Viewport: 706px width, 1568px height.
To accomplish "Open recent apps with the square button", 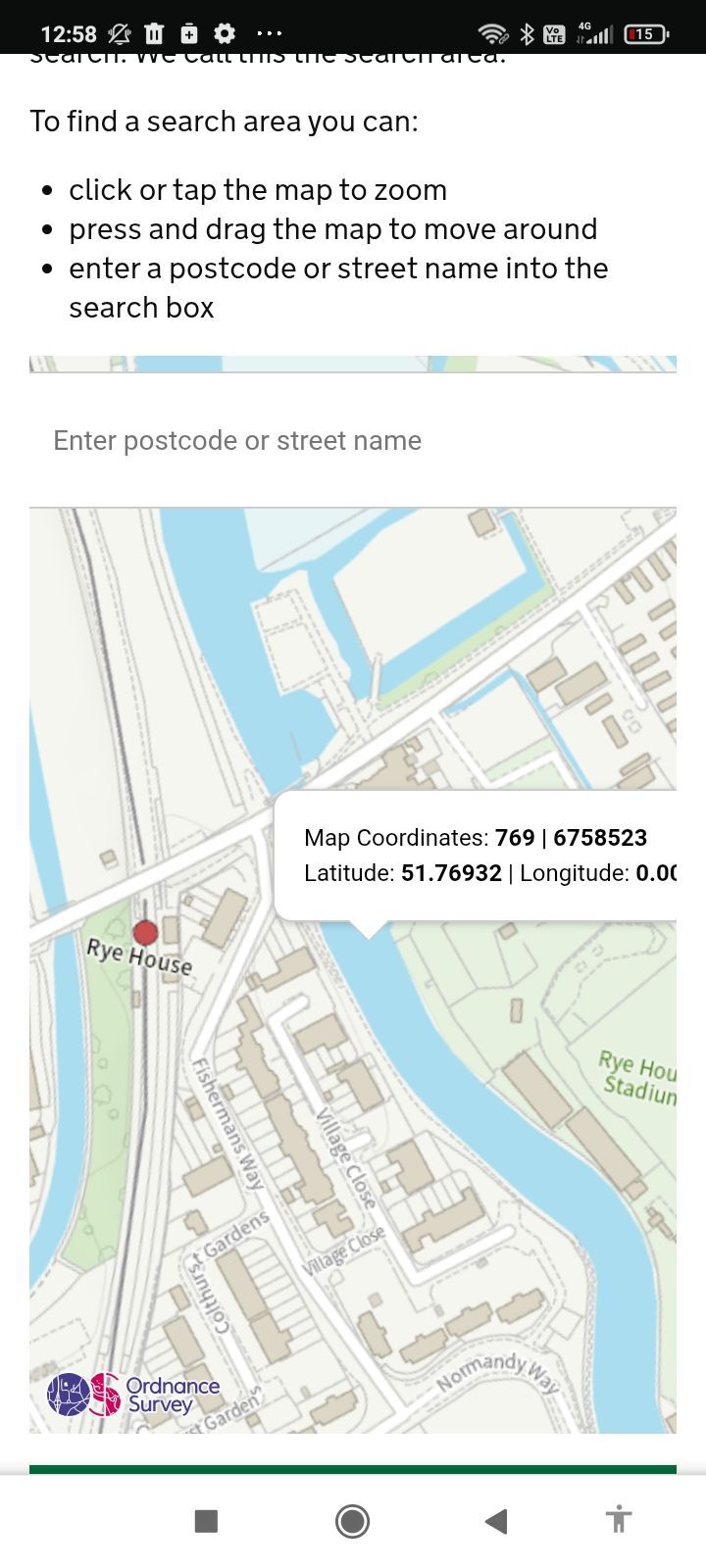I will (x=206, y=1521).
